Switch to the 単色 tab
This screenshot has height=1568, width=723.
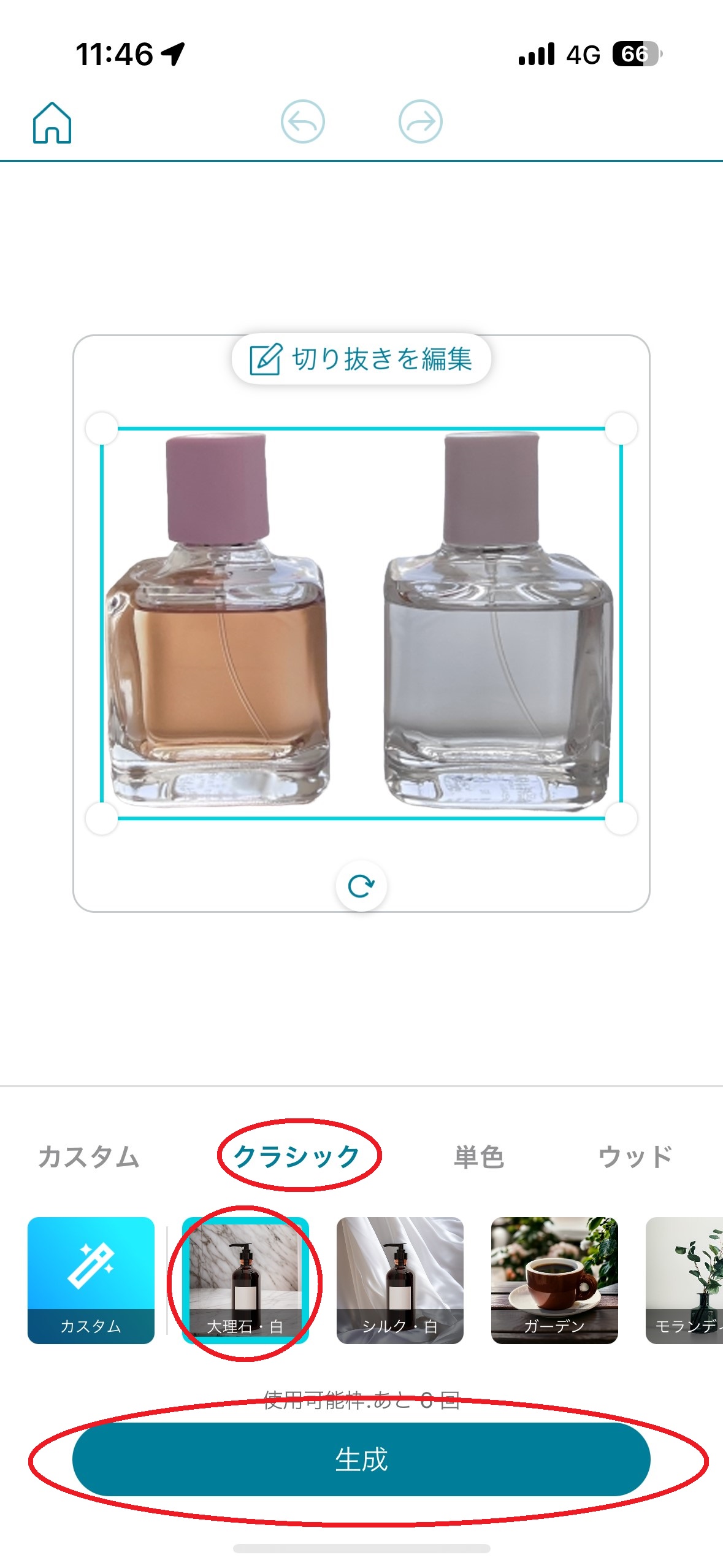point(479,1157)
